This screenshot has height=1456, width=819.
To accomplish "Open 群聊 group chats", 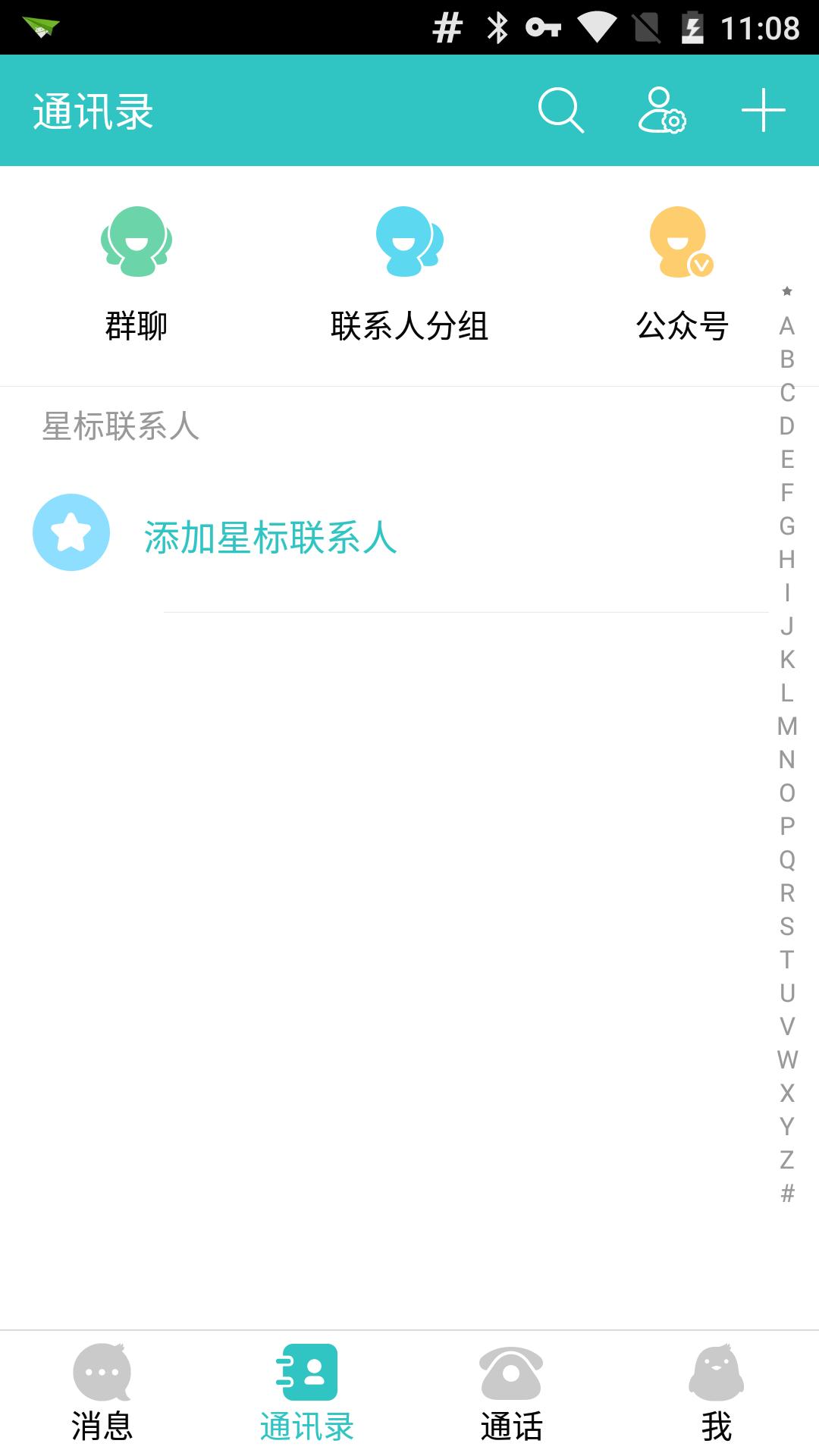I will tap(136, 275).
